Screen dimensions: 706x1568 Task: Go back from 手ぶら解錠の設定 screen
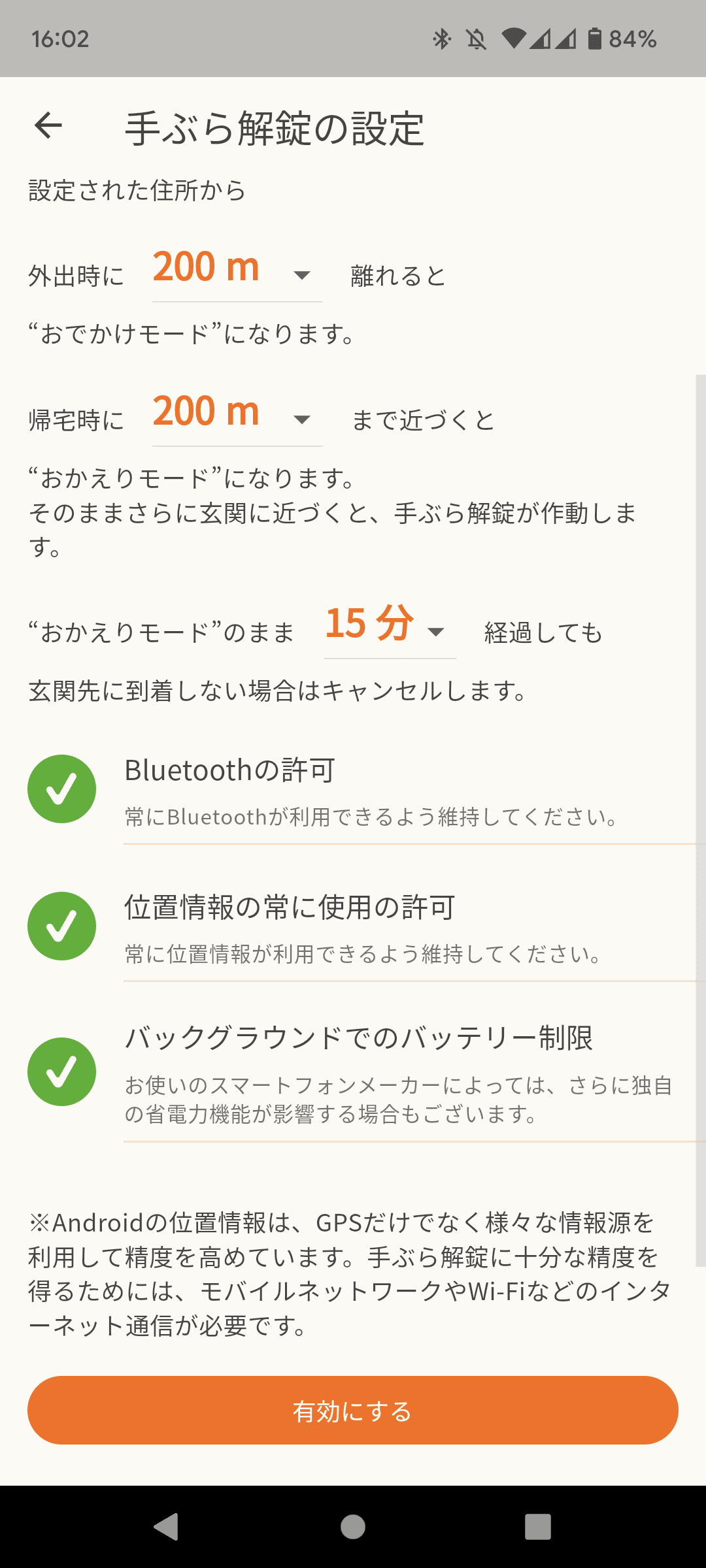point(48,125)
